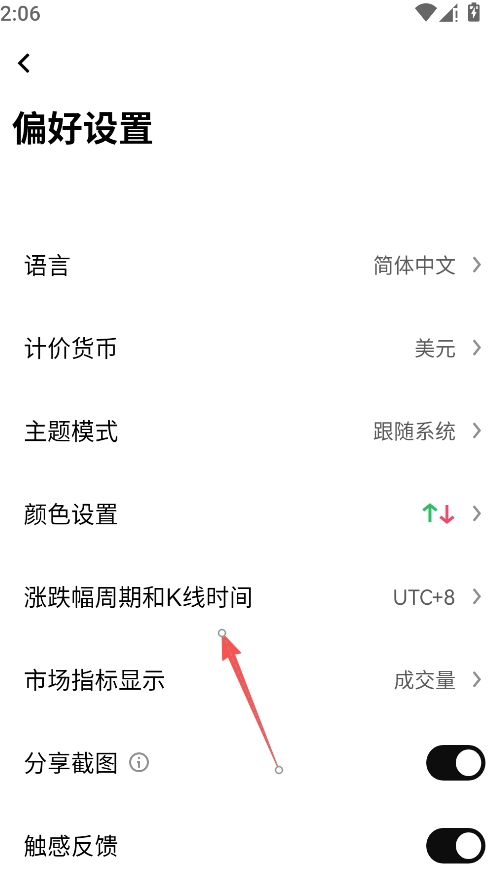Screen dimensions: 488x882
Task: Open the 市场指标显示 setting
Action: tap(244, 680)
